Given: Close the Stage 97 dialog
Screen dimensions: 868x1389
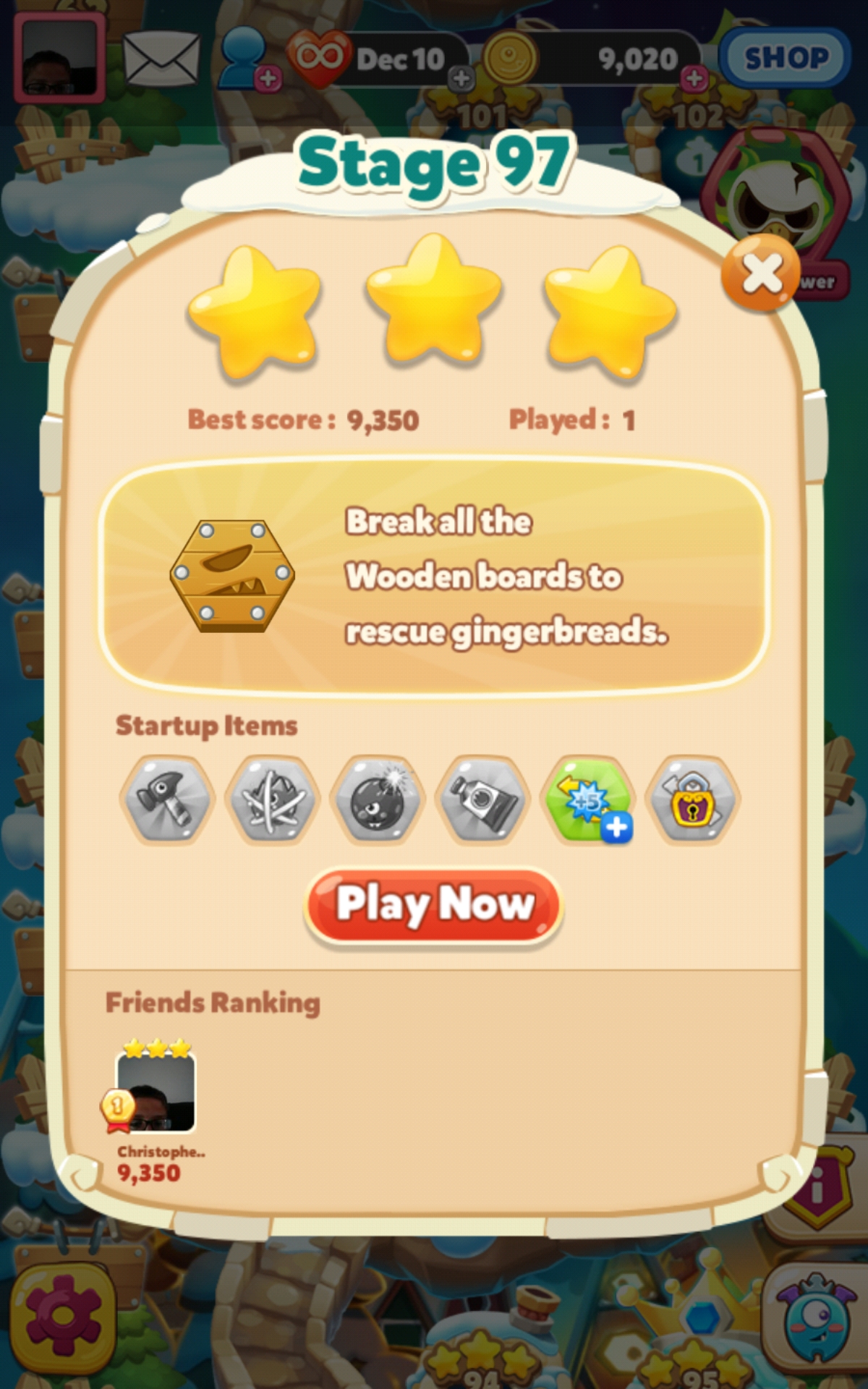Looking at the screenshot, I should [760, 273].
